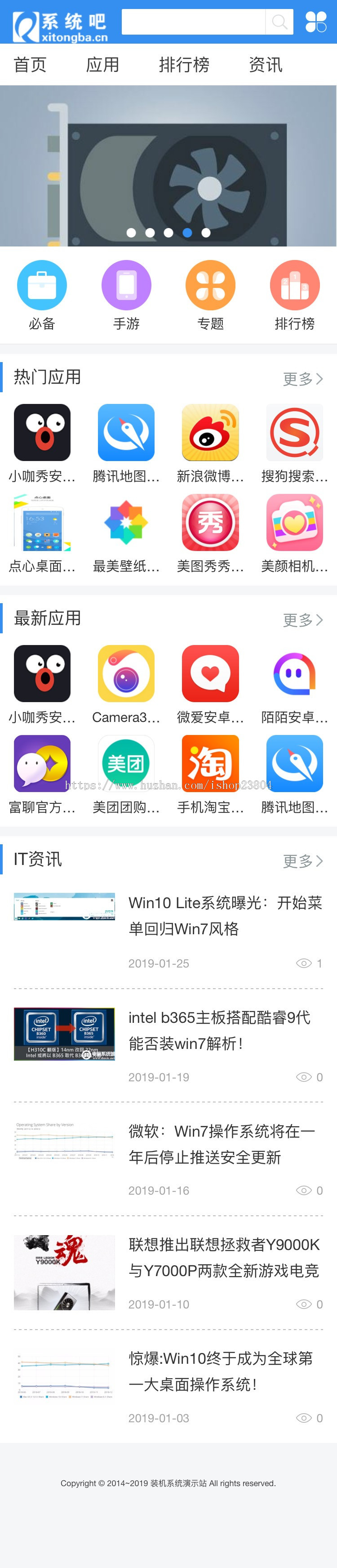This screenshot has width=337, height=1568.
Task: Select the first banner page dot
Action: tap(131, 233)
